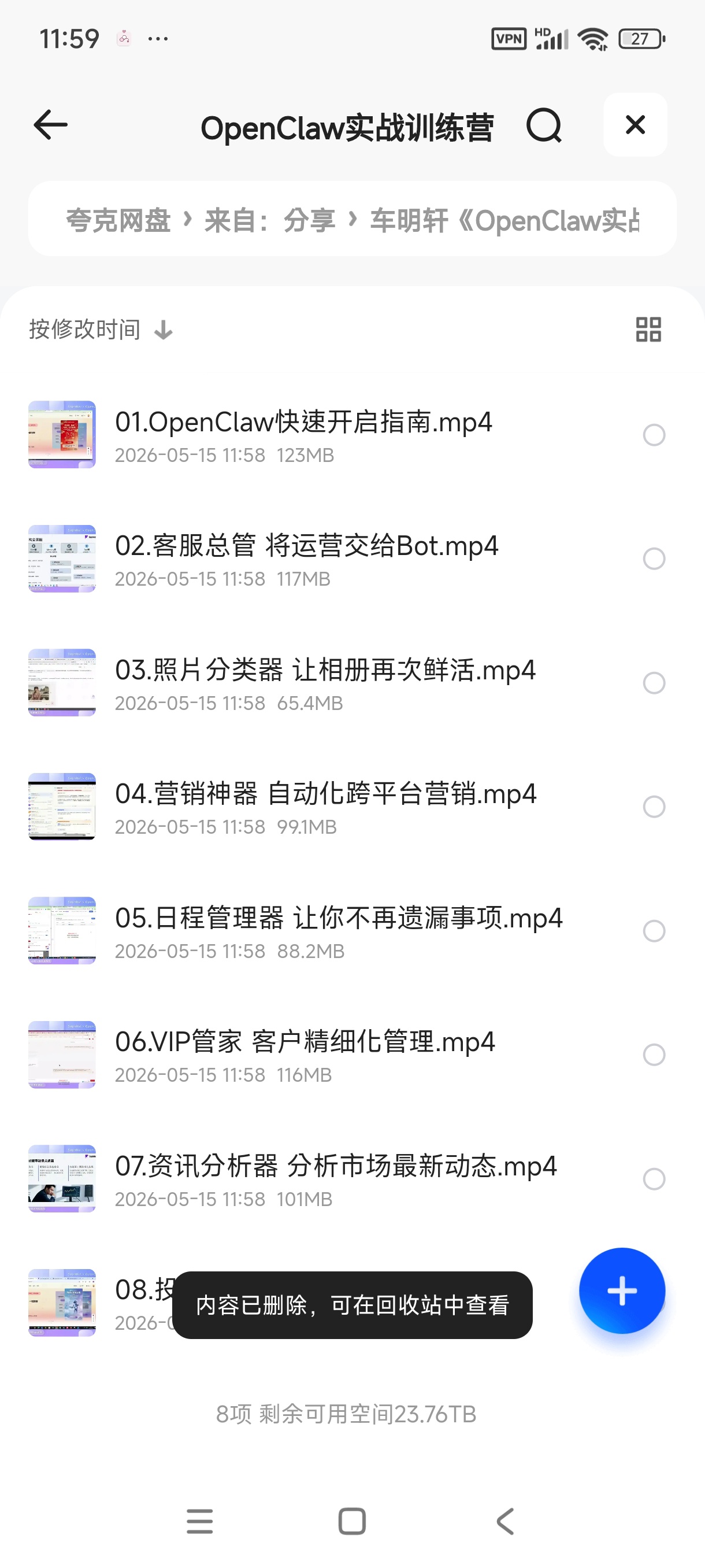Close the folder with the X button
The height and width of the screenshot is (1568, 705).
click(635, 125)
